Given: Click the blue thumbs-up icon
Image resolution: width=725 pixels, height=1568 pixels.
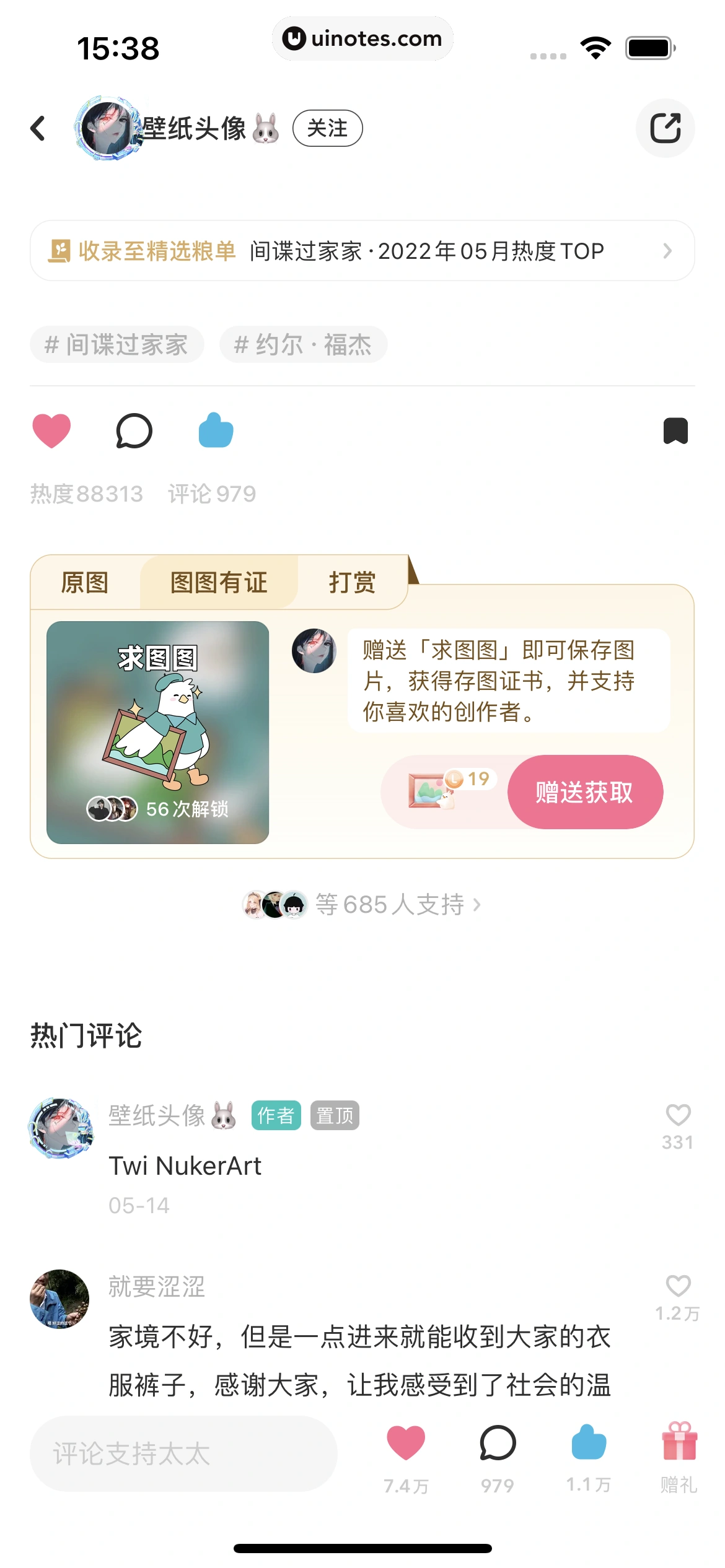Looking at the screenshot, I should [x=215, y=430].
